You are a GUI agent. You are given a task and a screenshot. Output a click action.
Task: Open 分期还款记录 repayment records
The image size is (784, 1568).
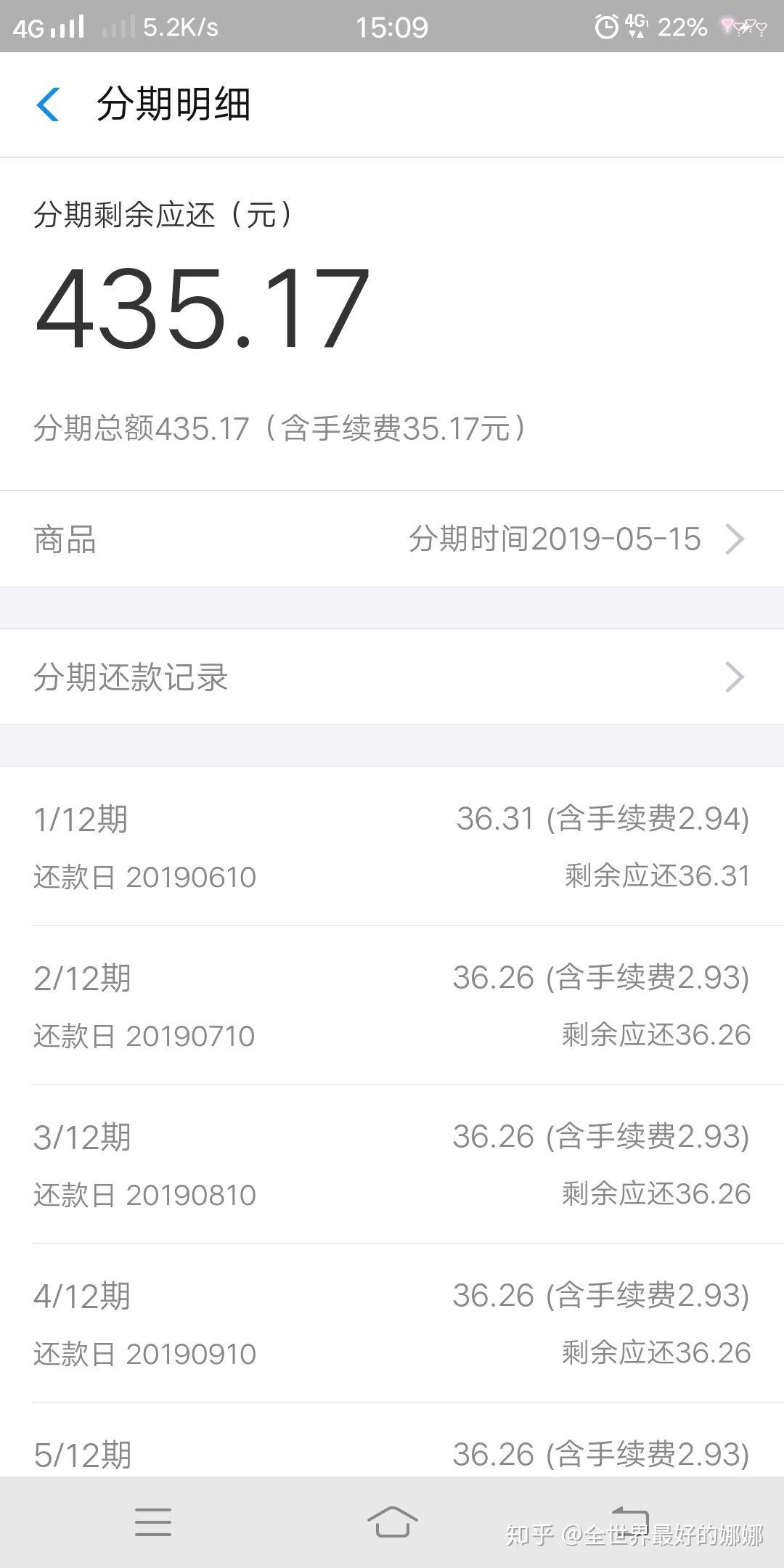click(392, 677)
